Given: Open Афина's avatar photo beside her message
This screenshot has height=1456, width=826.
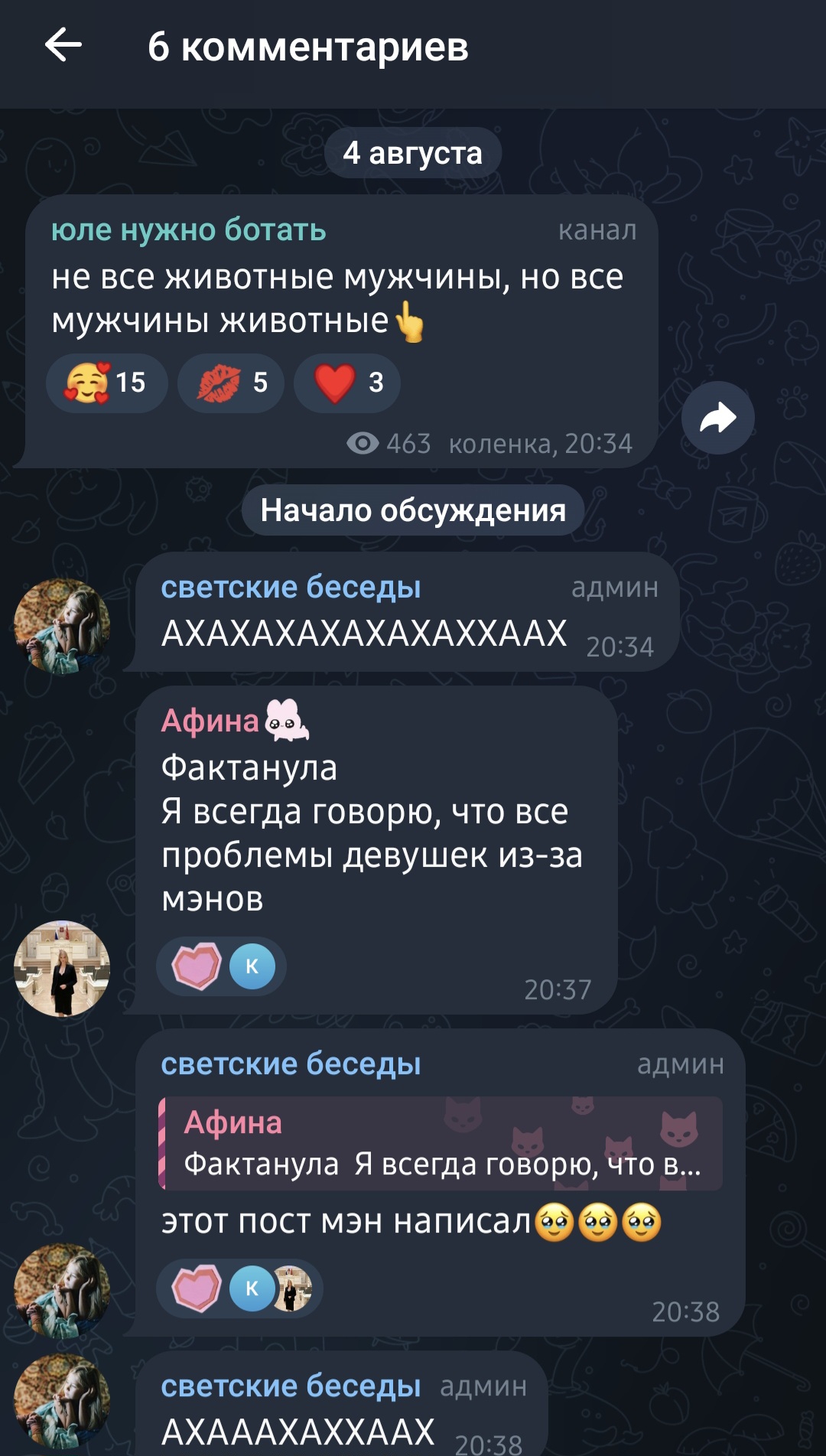Looking at the screenshot, I should [x=62, y=969].
